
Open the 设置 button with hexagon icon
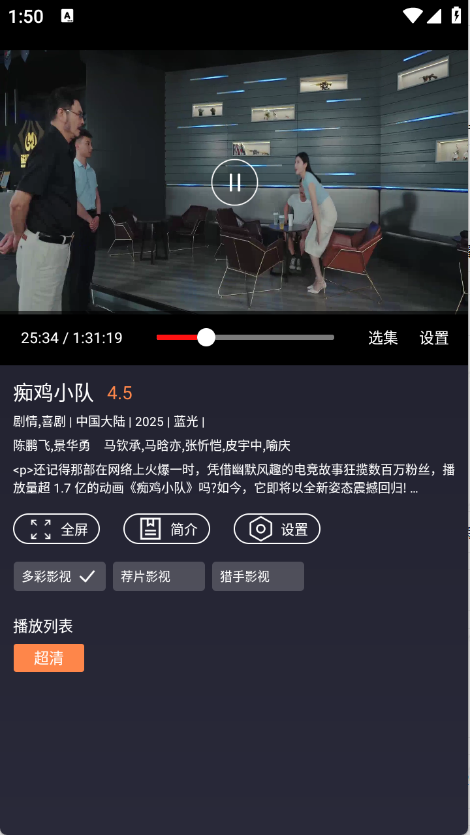click(x=277, y=529)
